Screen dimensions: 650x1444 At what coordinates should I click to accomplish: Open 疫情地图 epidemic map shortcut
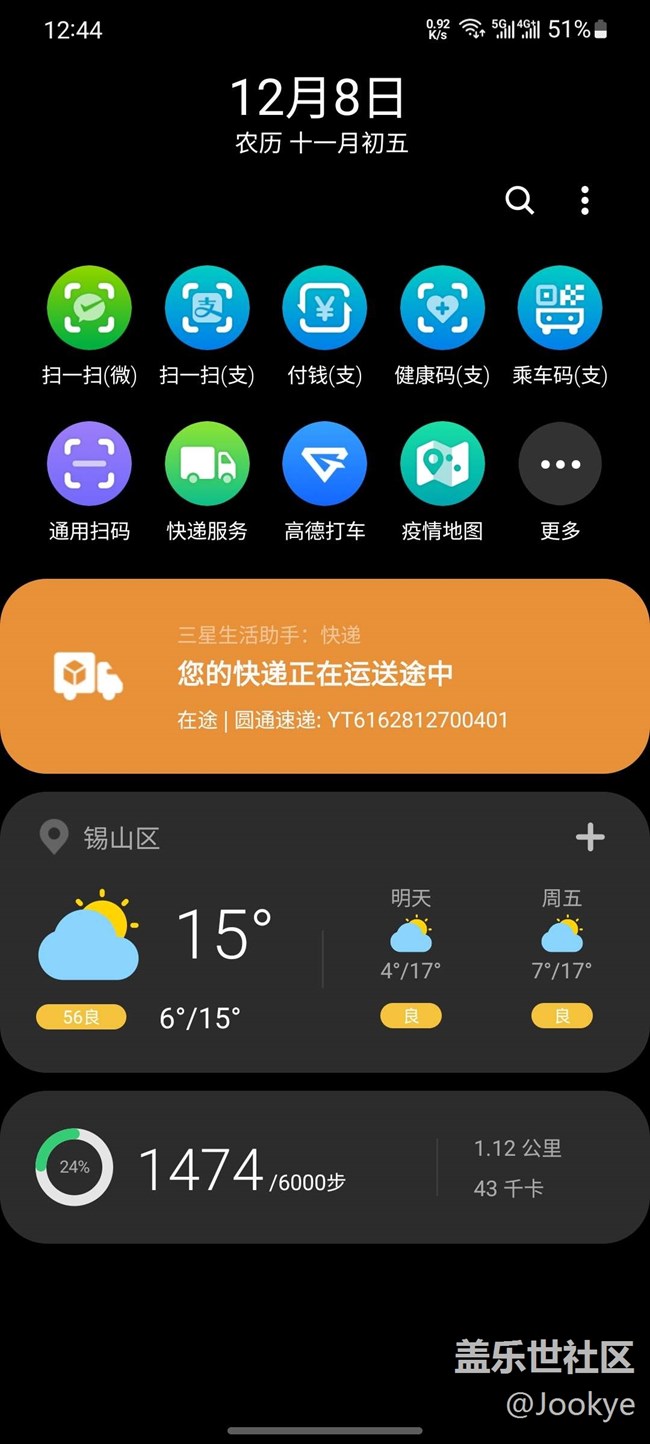[442, 464]
